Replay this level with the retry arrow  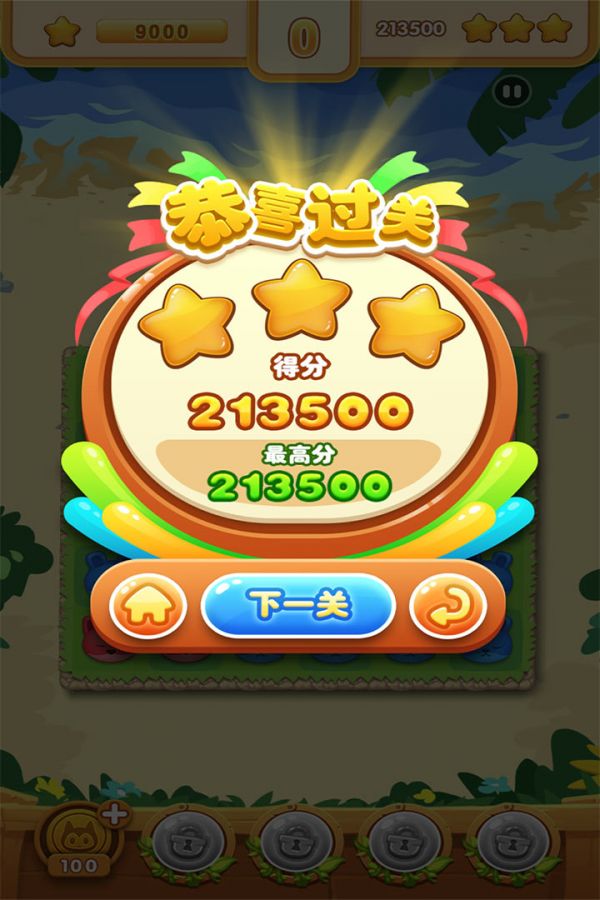[448, 606]
